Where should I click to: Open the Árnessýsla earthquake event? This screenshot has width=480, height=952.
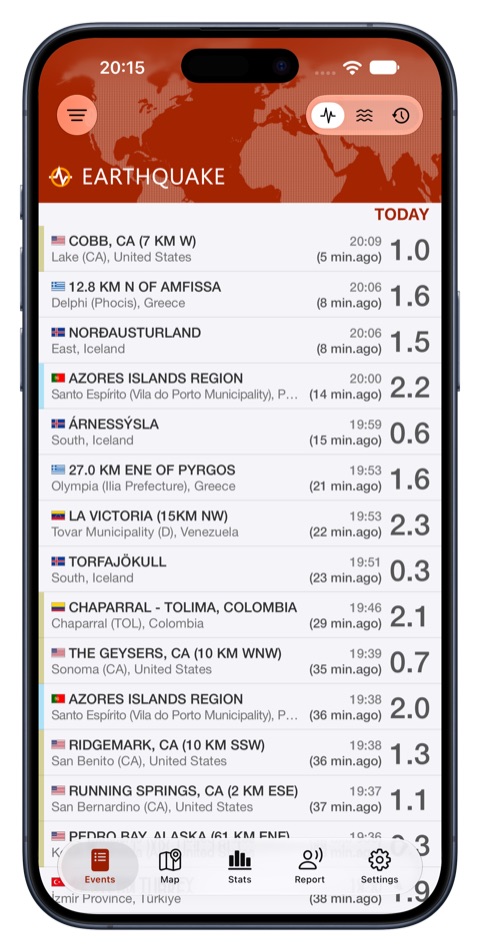240,432
